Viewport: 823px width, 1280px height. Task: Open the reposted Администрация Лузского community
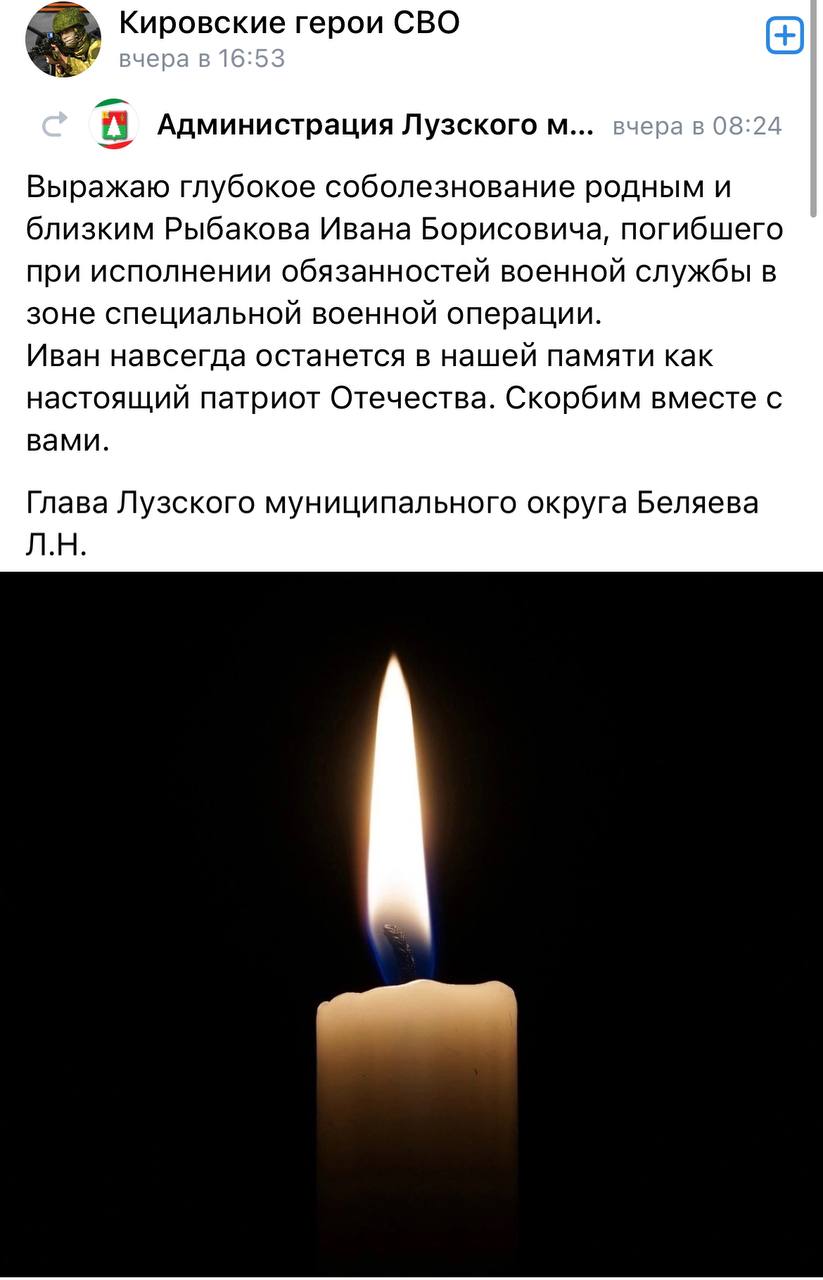pos(375,126)
